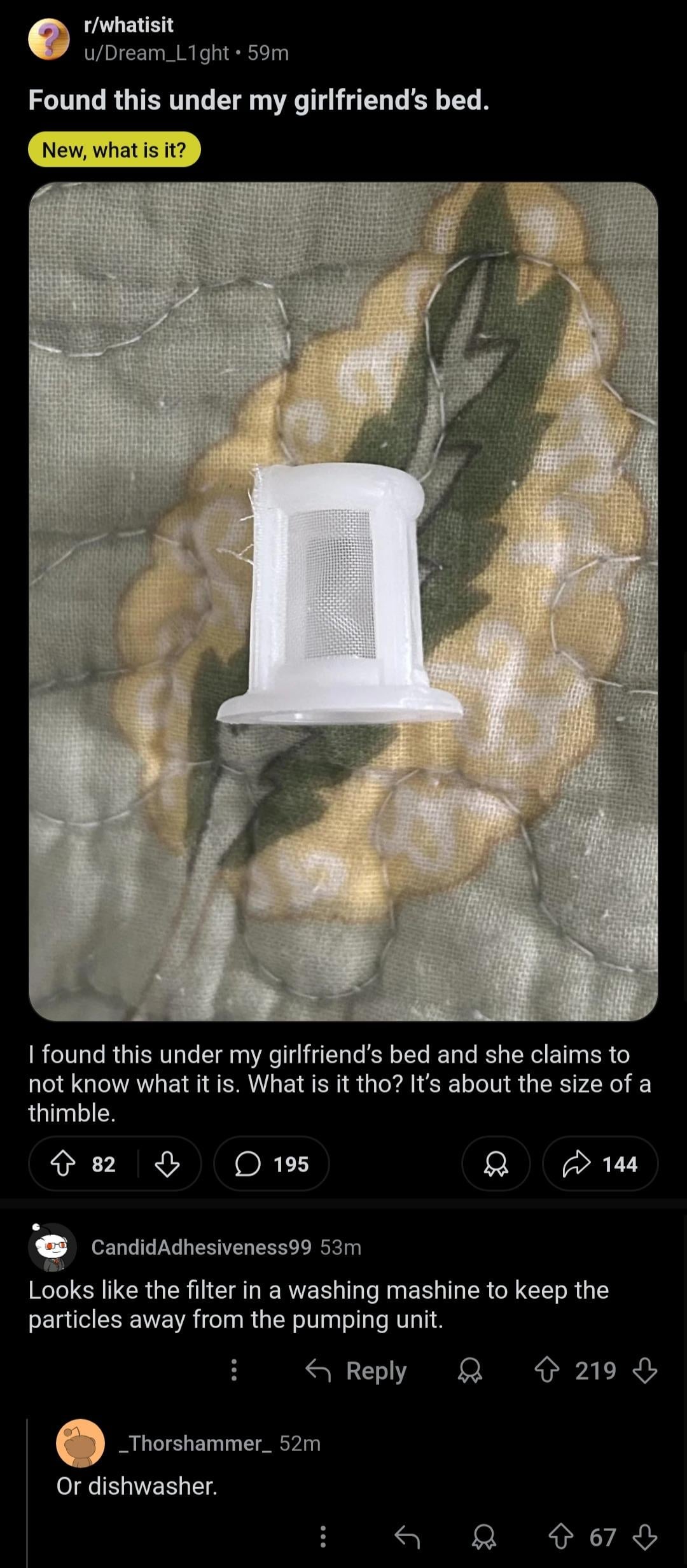Reply to CandidAdhesiveness99's comment
Image resolution: width=687 pixels, height=1568 pixels.
[356, 1370]
